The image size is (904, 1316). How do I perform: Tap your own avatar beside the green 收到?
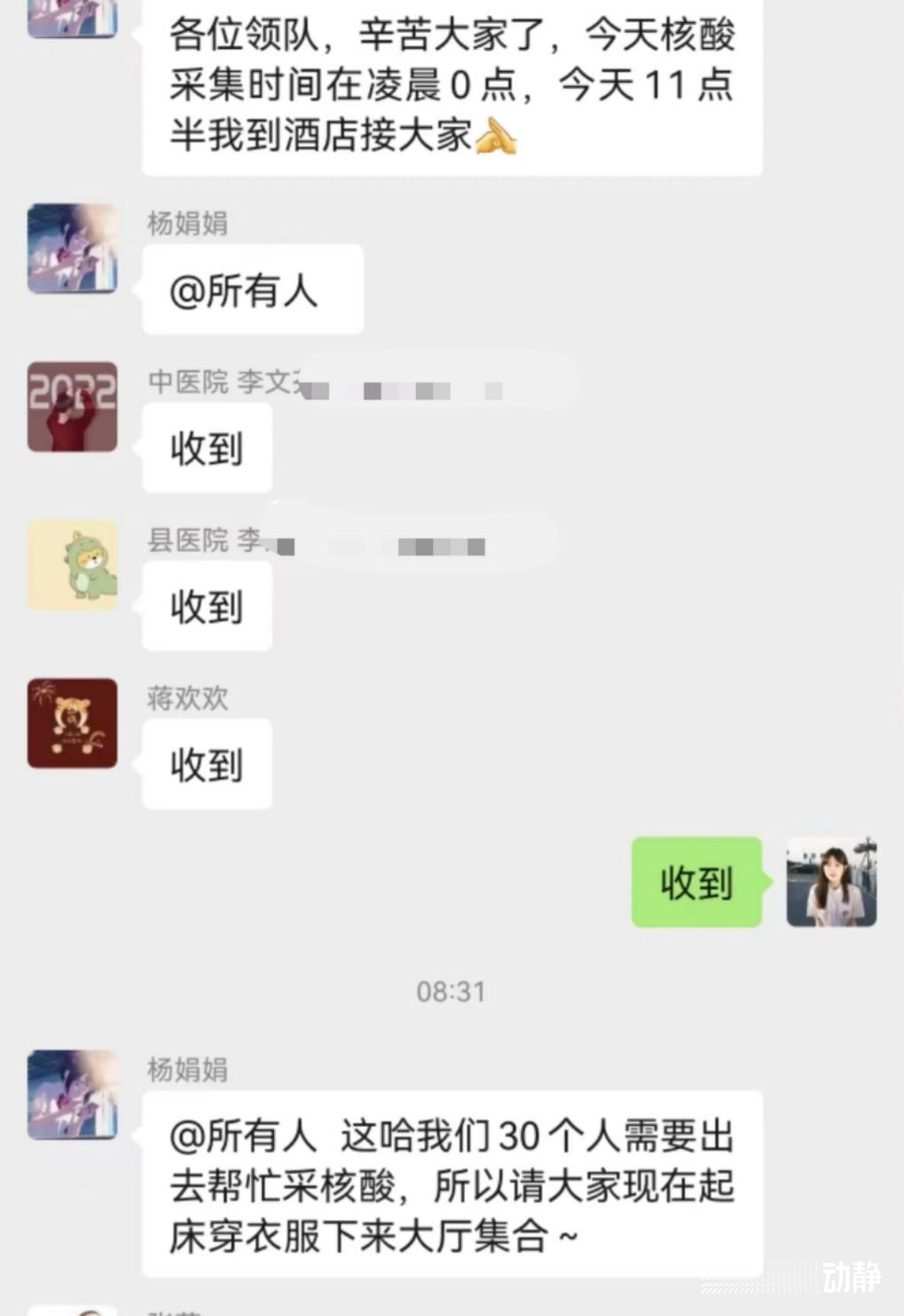(831, 882)
